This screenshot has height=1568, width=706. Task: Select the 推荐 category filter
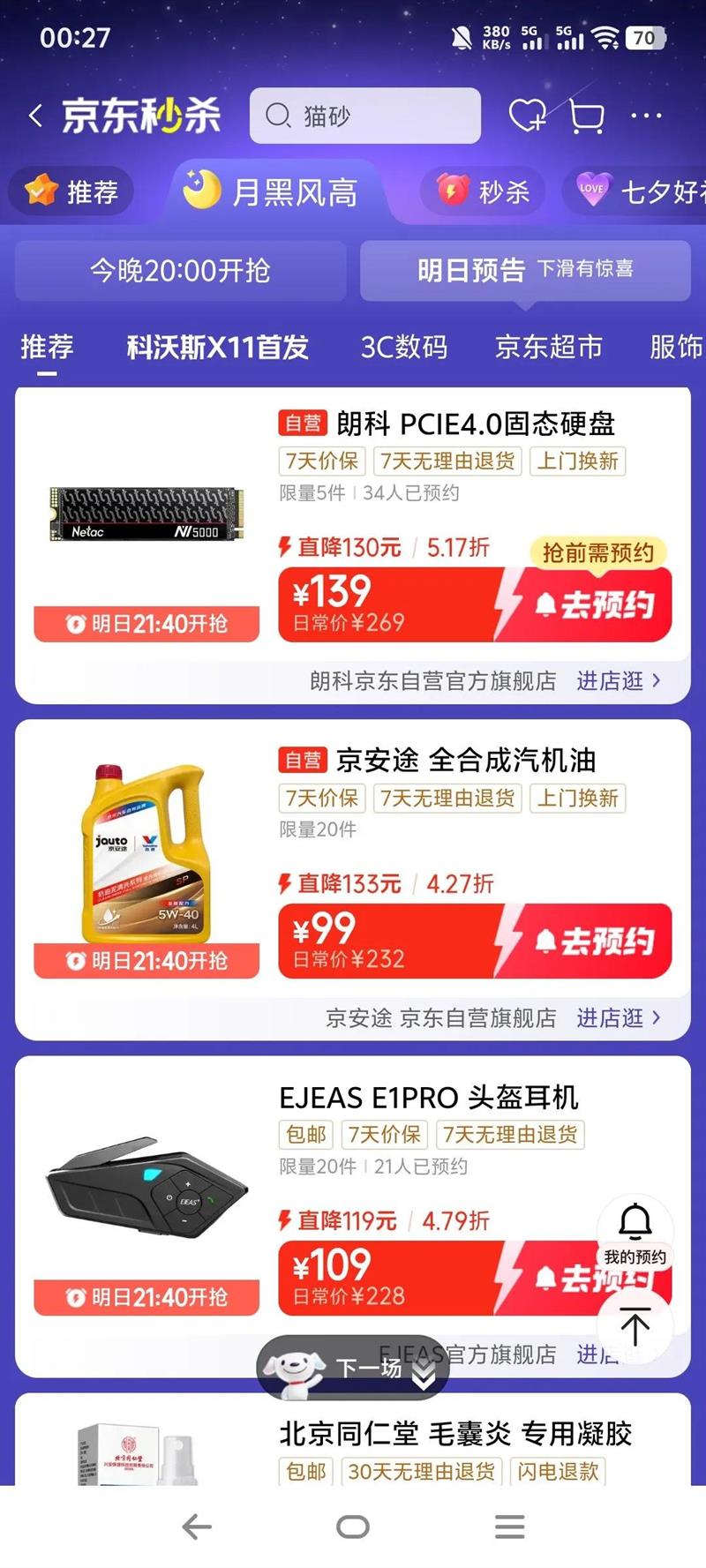[46, 348]
